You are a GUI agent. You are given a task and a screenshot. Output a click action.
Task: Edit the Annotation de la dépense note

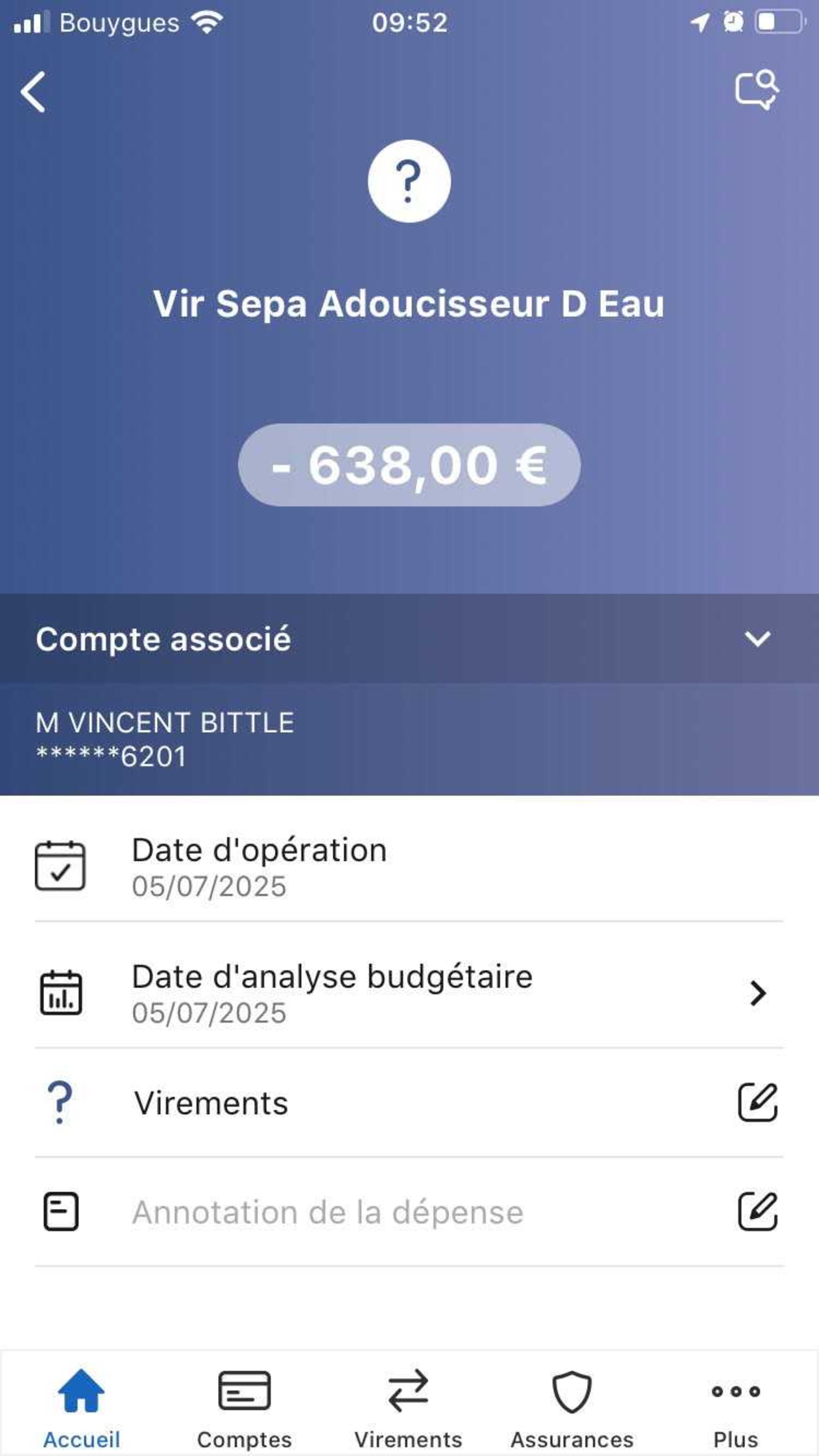tap(757, 1211)
